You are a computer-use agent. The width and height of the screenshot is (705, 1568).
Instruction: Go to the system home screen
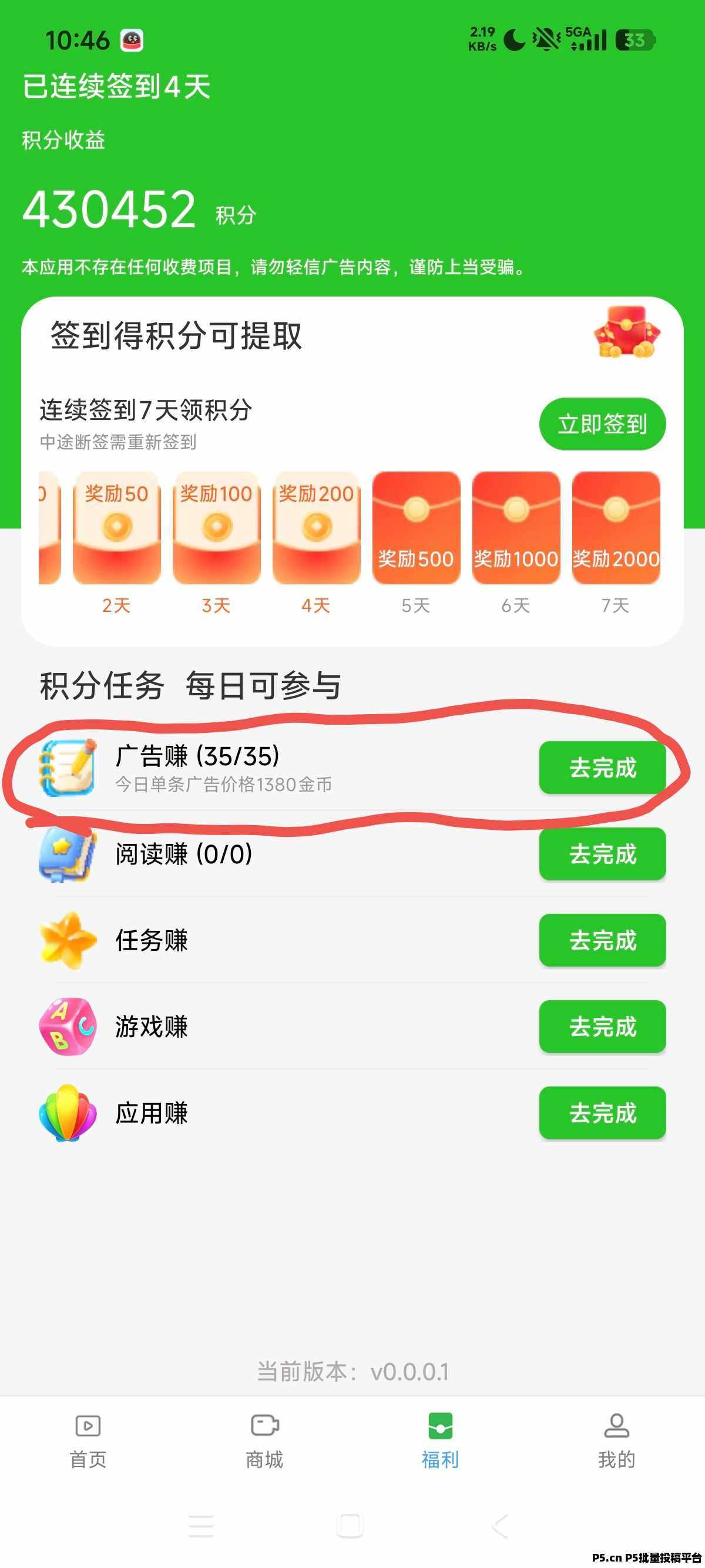pyautogui.click(x=350, y=1526)
